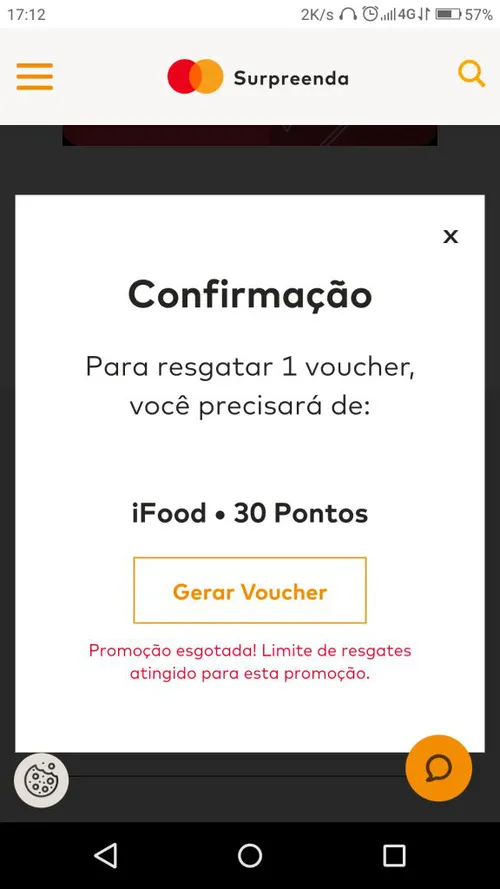Open the chat support bubble

point(439,768)
